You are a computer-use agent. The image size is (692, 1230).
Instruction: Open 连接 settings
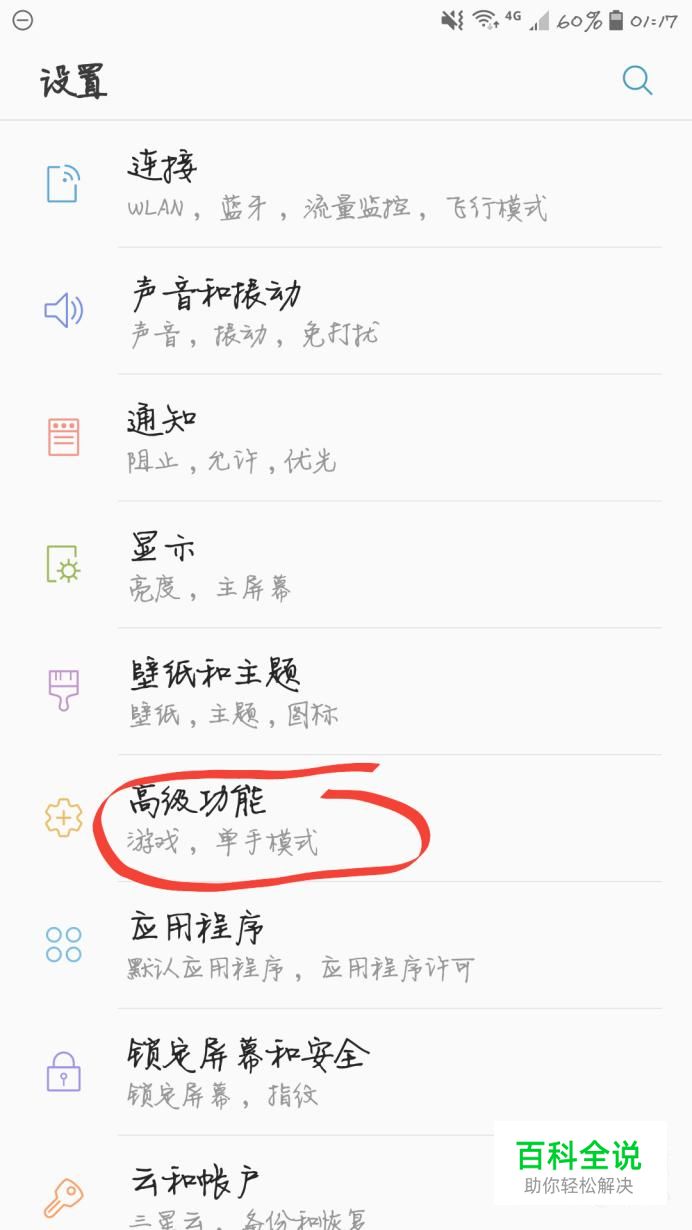click(x=340, y=185)
